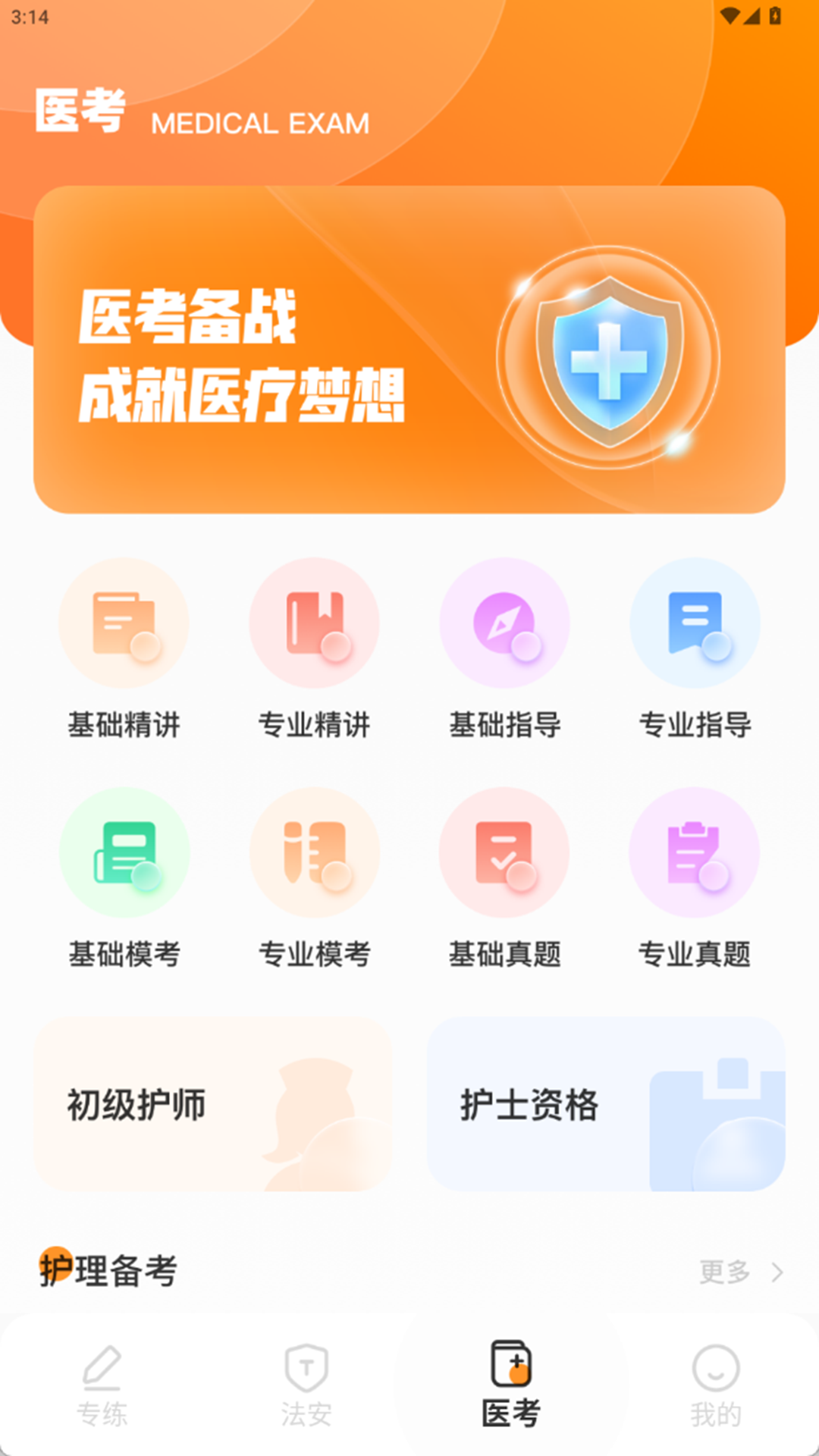Open the 基础精讲 document icon
This screenshot has height=1456, width=819.
124,622
